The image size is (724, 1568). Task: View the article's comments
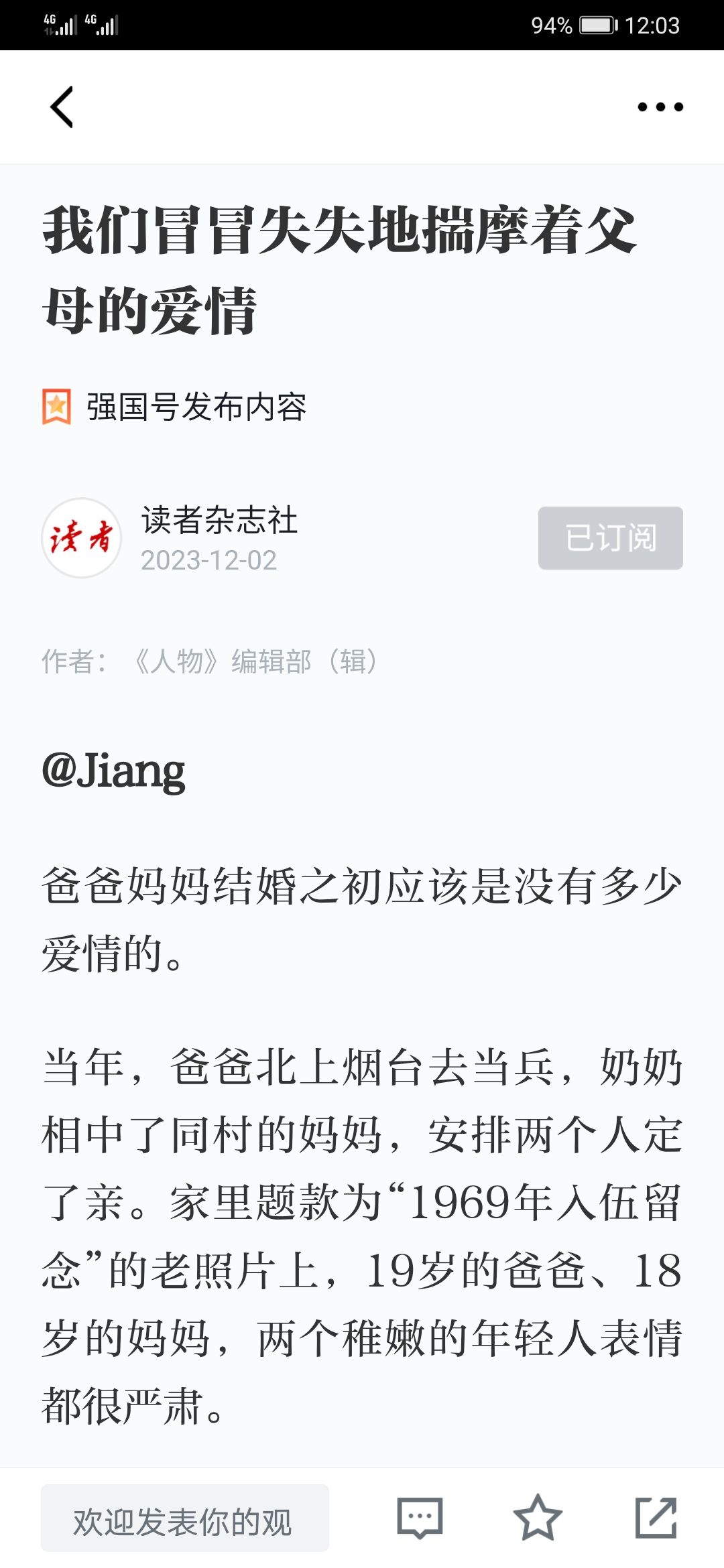[x=420, y=1518]
